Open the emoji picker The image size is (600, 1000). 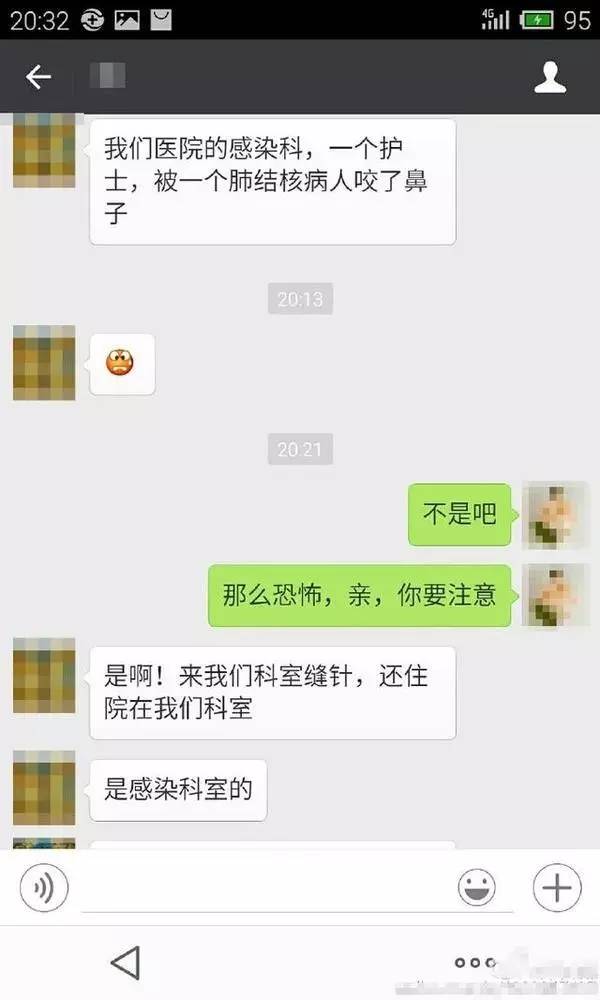click(x=478, y=886)
